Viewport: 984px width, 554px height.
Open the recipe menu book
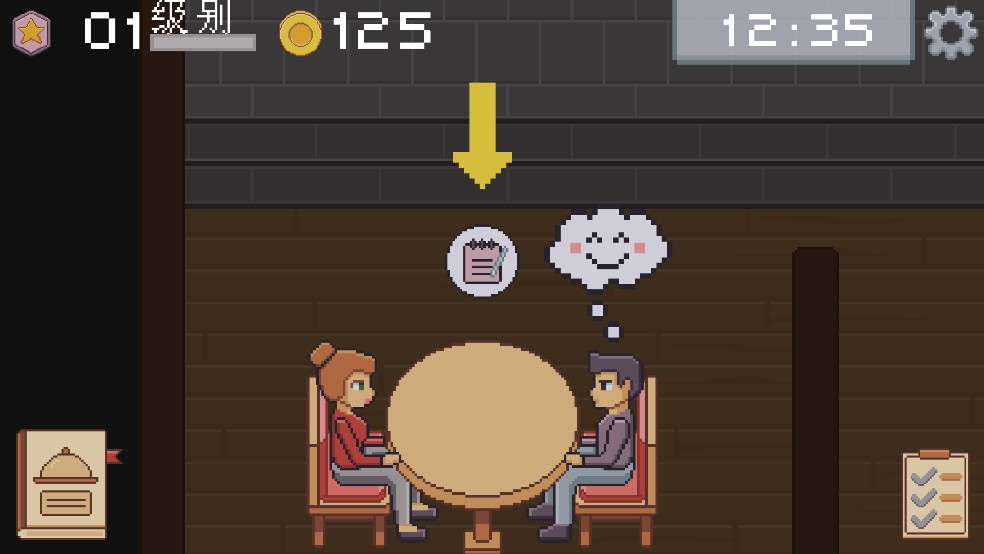[64, 484]
